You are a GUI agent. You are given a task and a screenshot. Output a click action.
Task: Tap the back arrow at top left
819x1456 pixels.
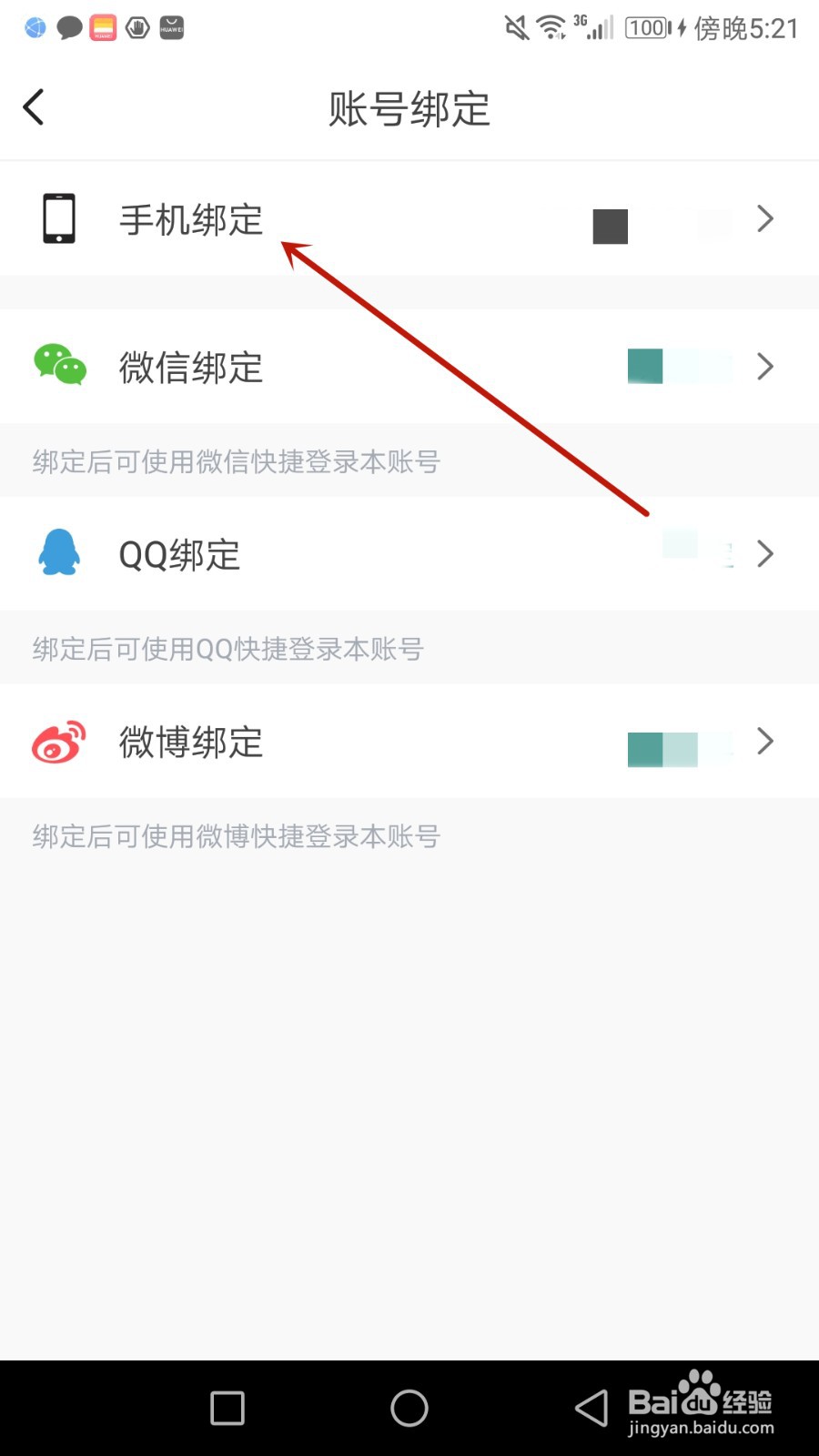(34, 106)
